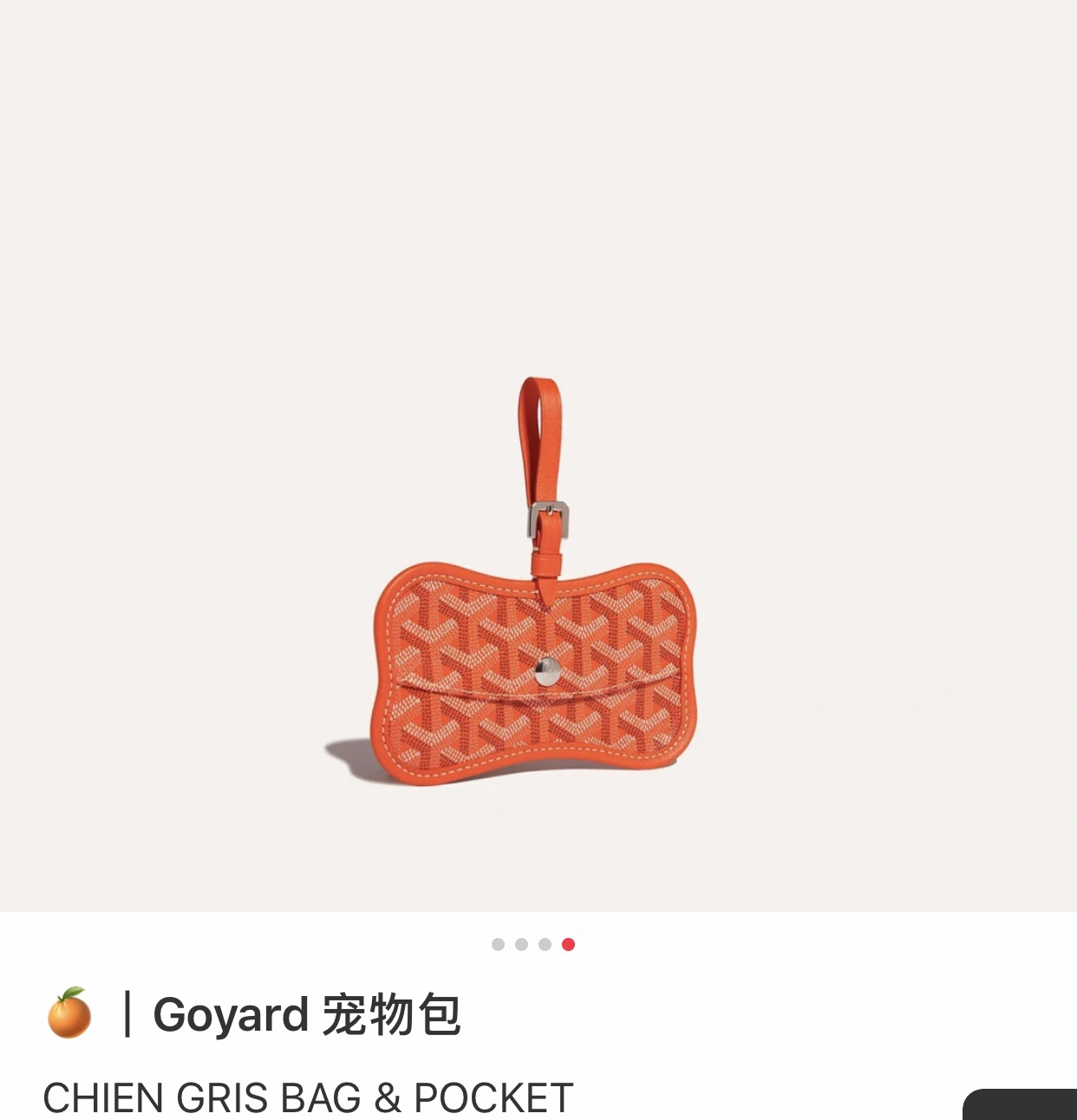
Task: Select the second carousel indicator dot
Action: 521,944
